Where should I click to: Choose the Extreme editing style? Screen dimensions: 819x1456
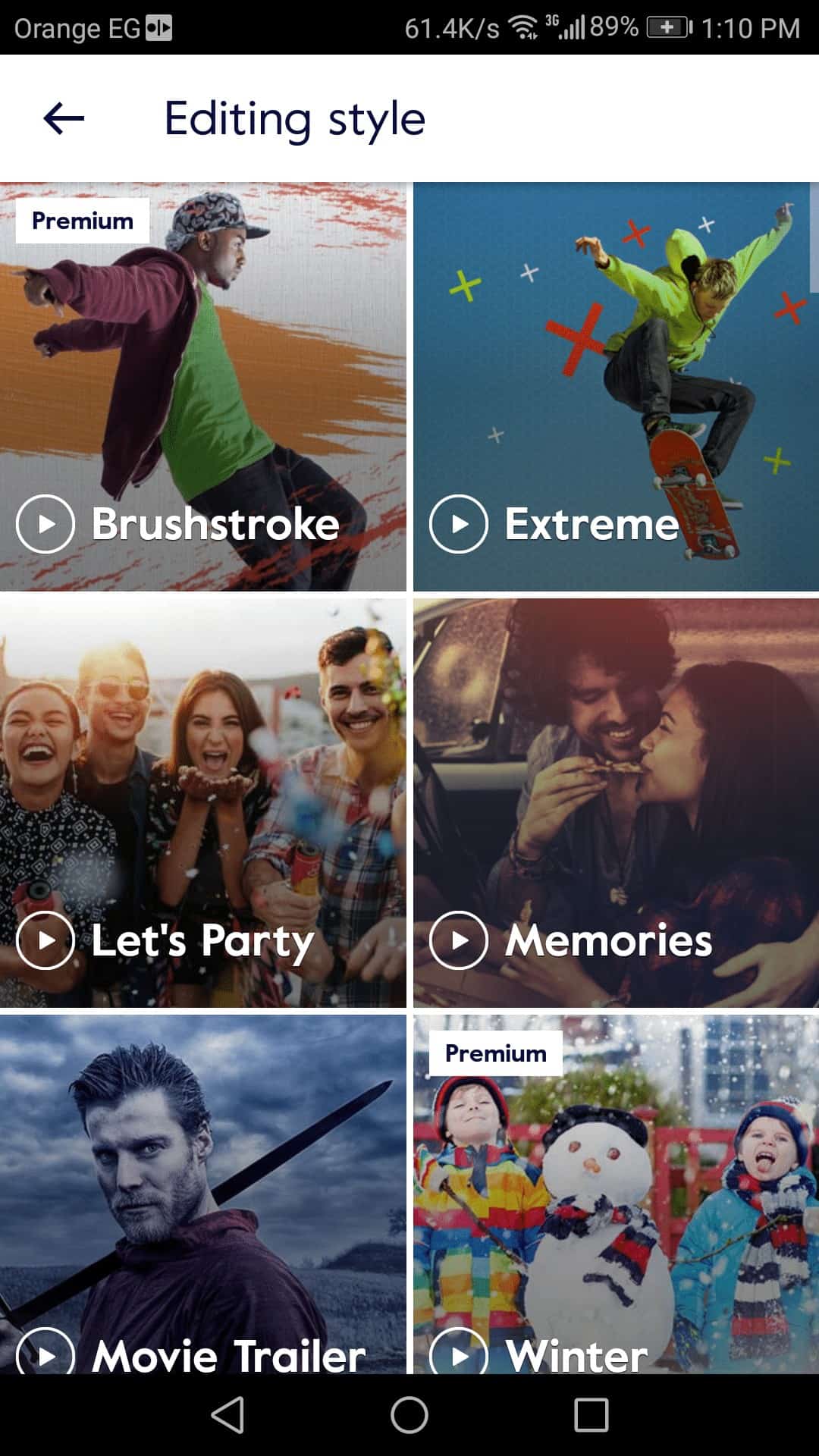(x=616, y=364)
